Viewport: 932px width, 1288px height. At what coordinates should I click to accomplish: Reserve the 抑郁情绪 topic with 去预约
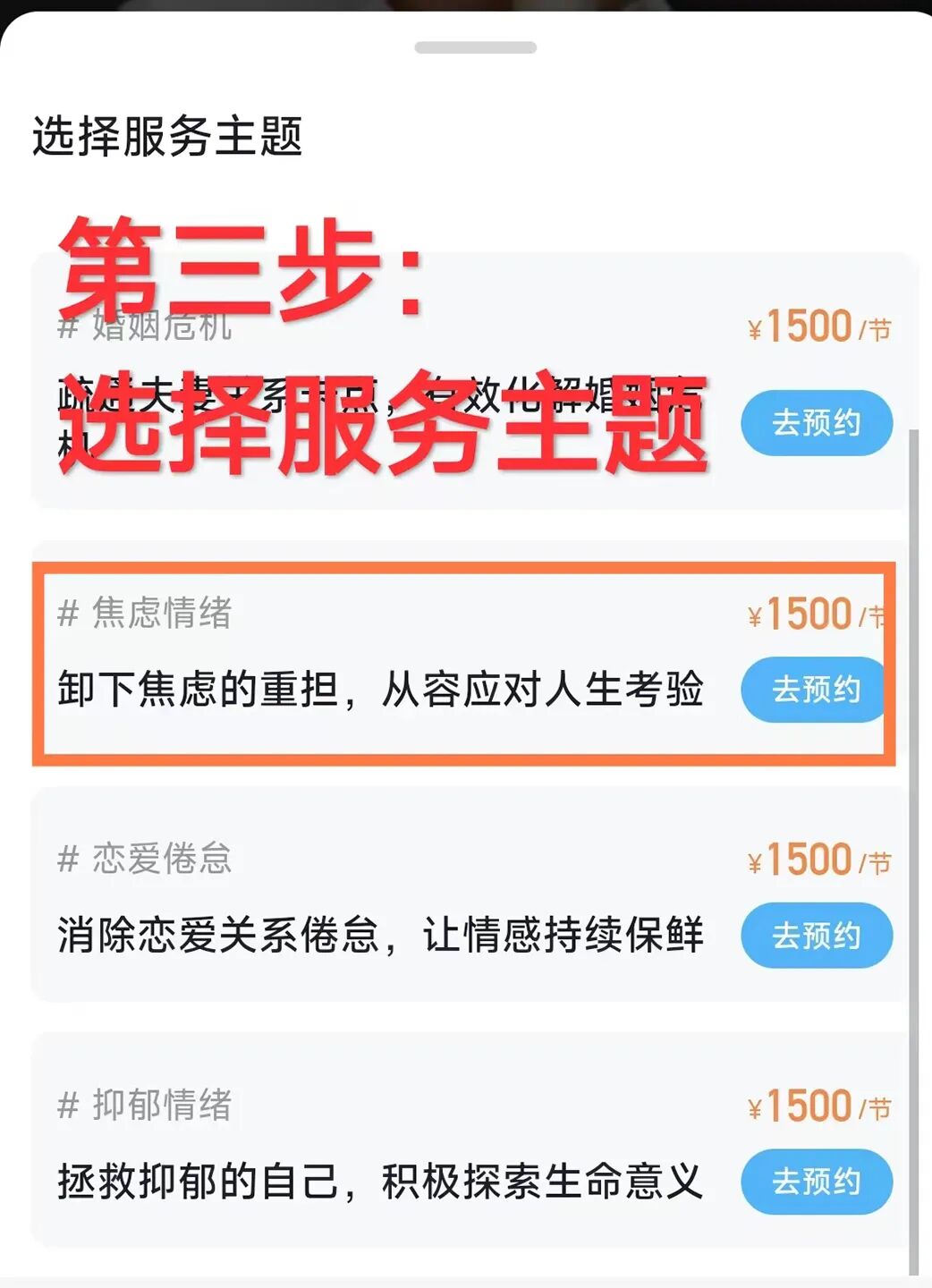(817, 1182)
